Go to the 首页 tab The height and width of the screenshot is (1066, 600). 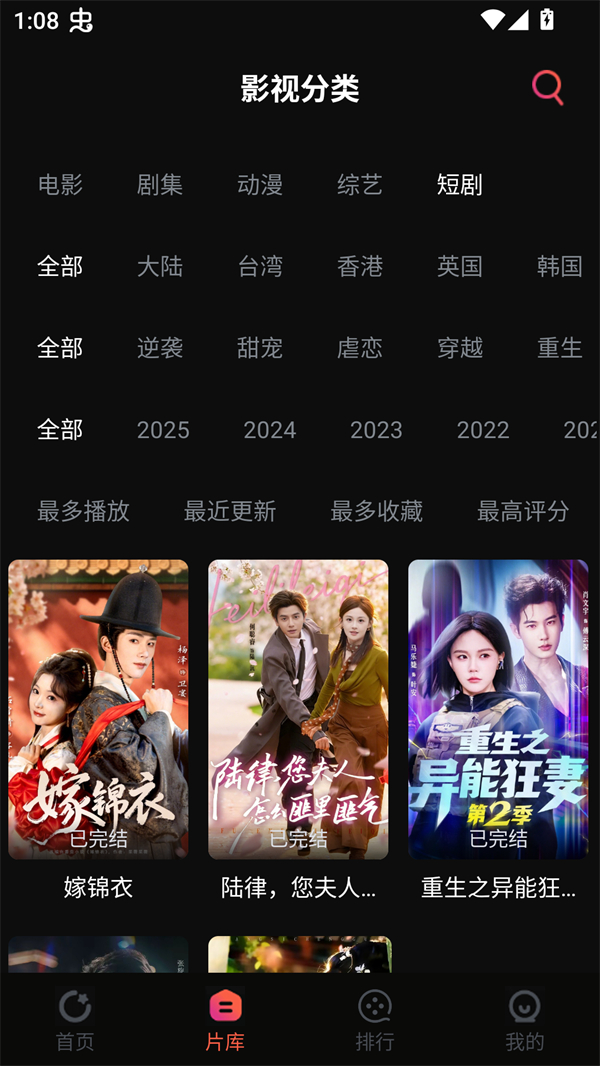75,1022
